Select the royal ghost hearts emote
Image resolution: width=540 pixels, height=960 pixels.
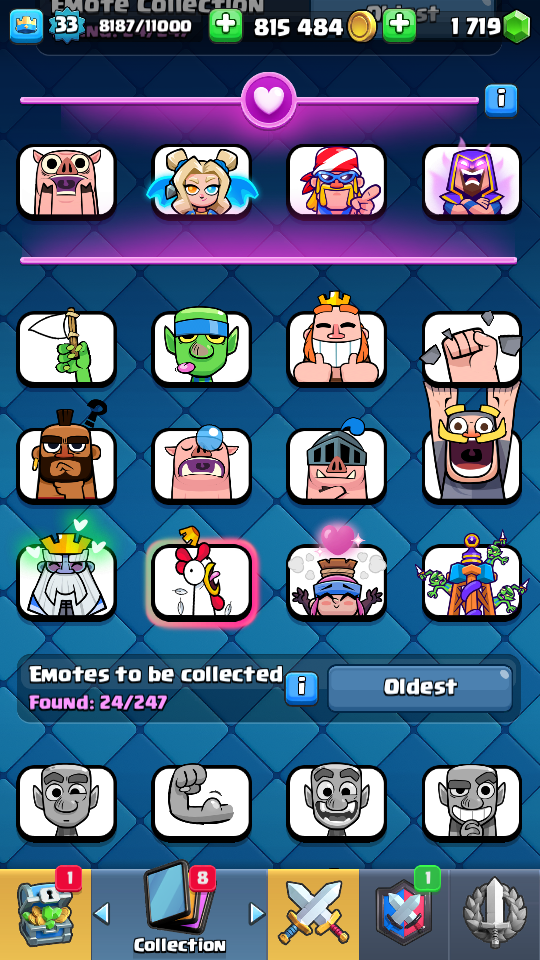67,579
